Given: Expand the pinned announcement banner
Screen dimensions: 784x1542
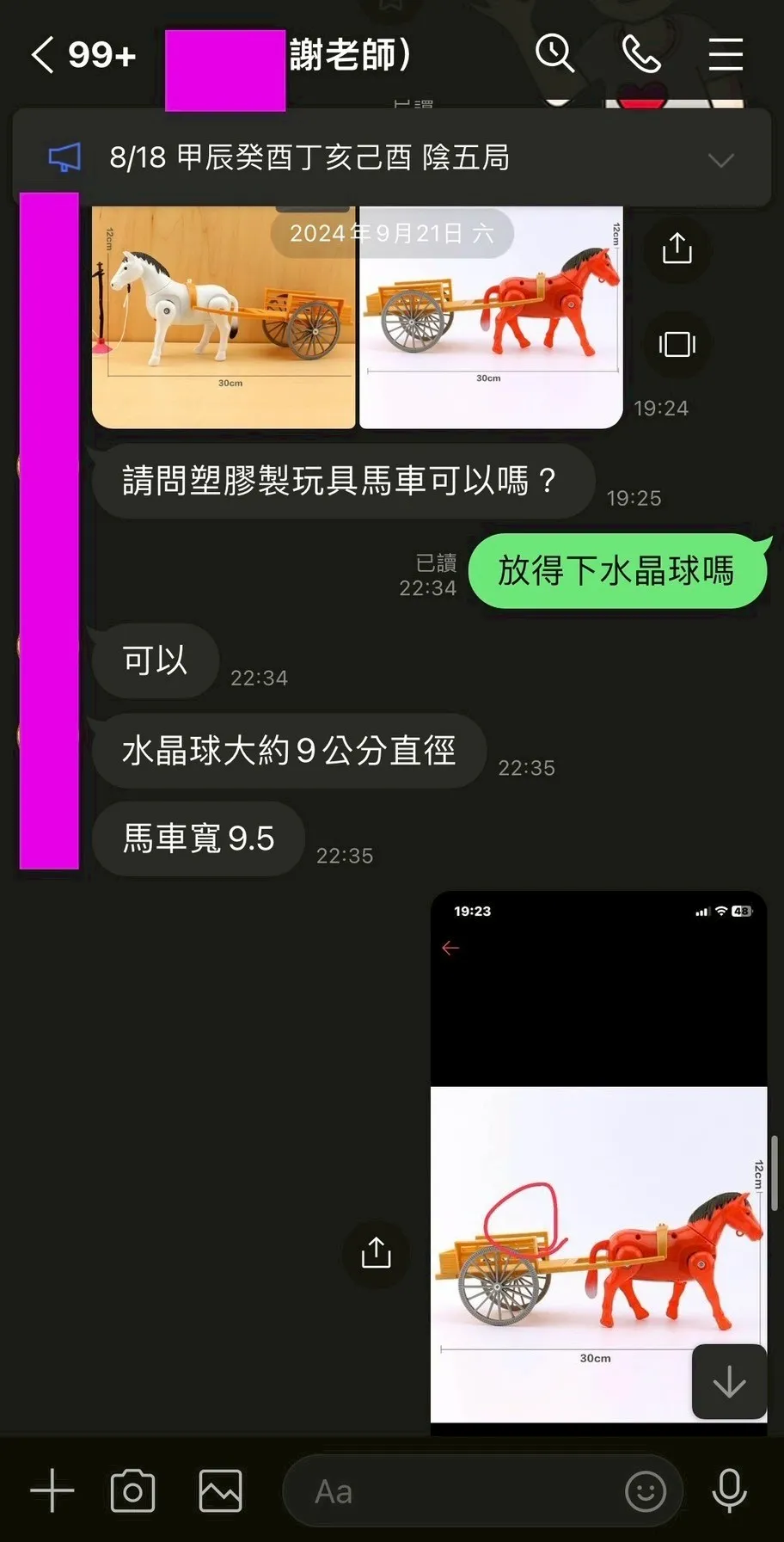Looking at the screenshot, I should point(720,160).
